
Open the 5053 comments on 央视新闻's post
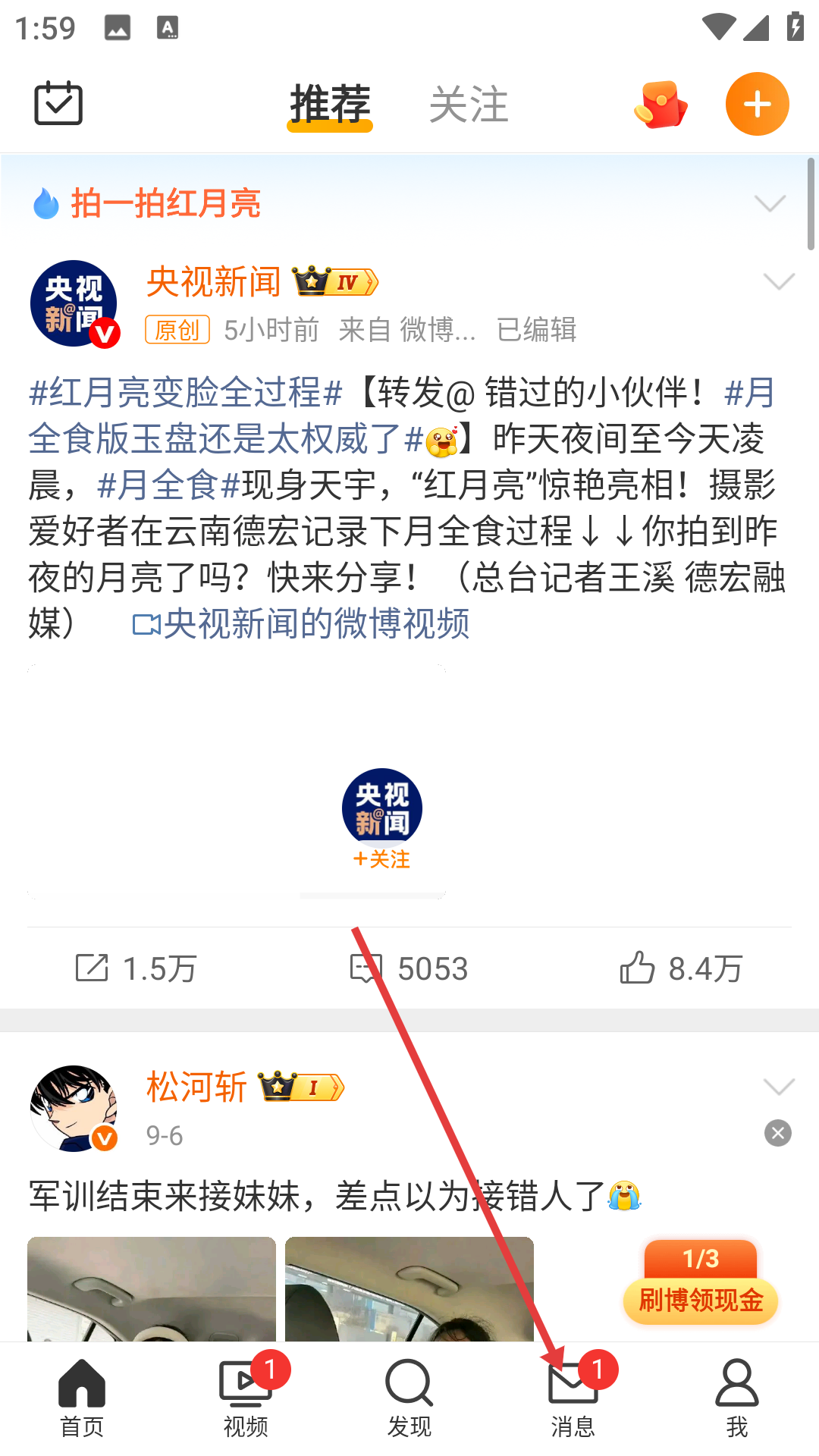tap(409, 968)
